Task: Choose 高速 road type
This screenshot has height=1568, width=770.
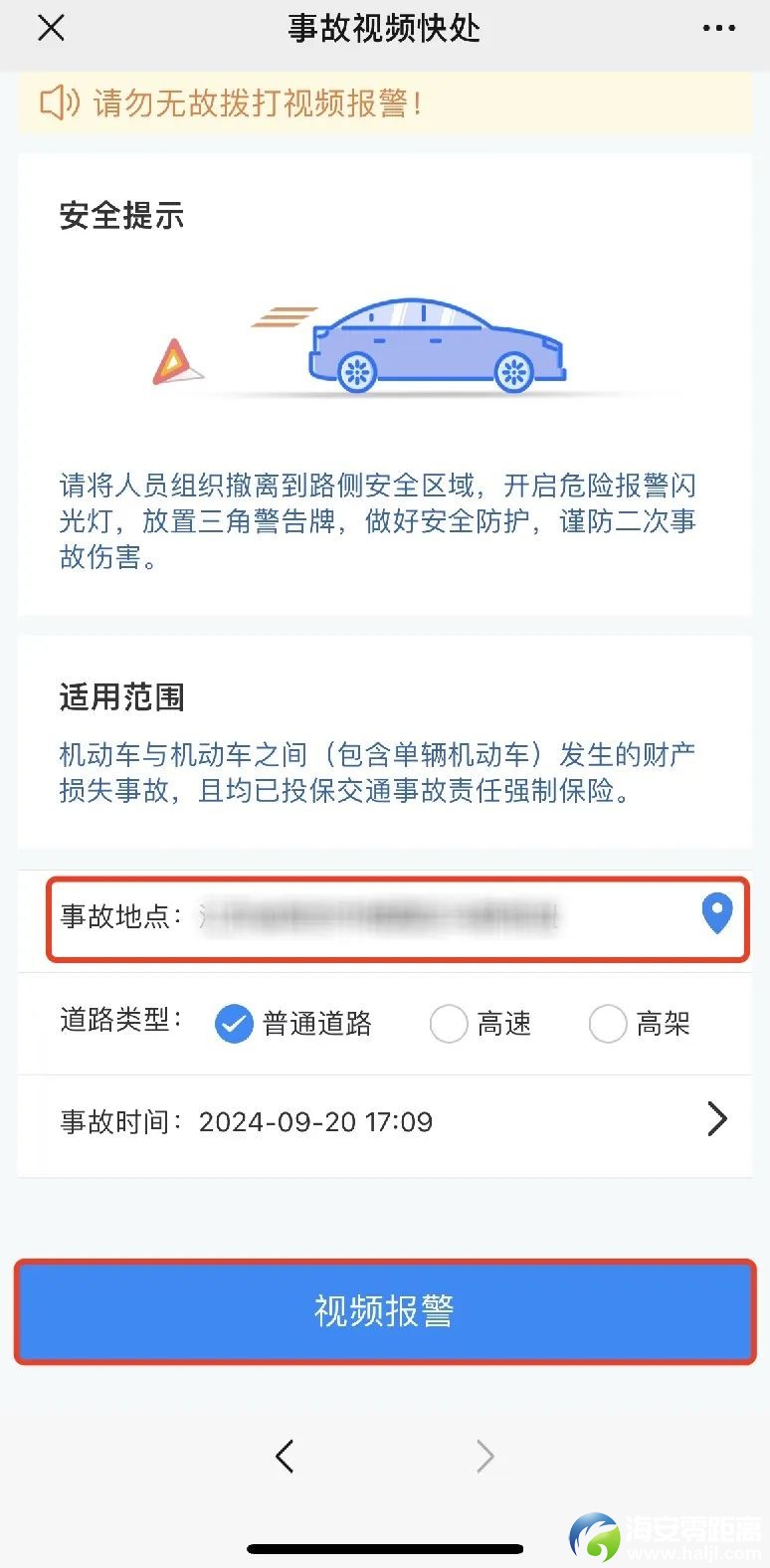Action: [x=449, y=1024]
